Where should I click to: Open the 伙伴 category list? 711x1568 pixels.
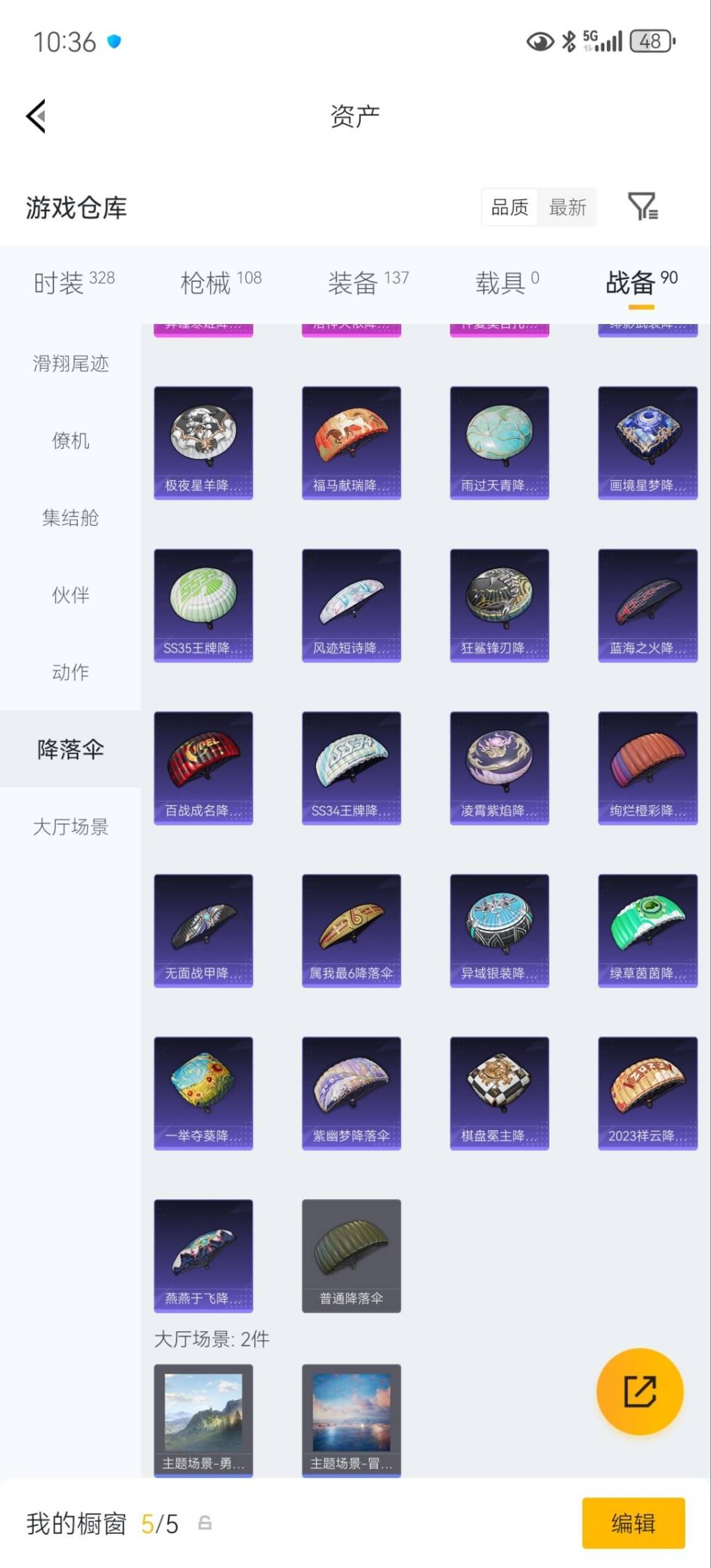click(70, 595)
